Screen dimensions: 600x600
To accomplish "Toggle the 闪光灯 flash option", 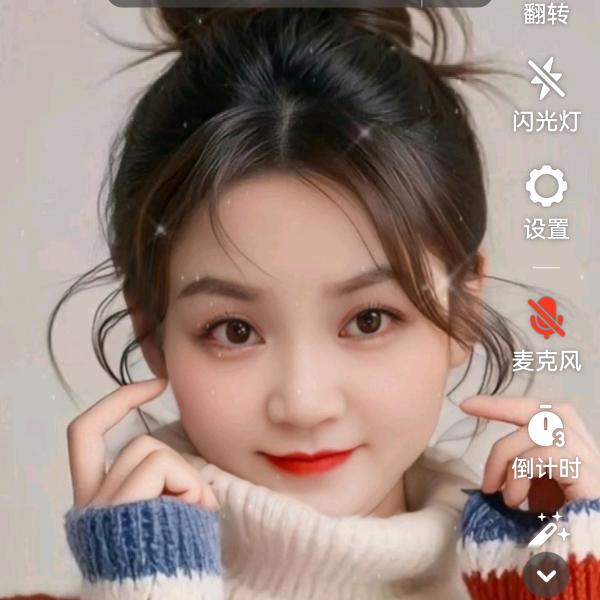I will [546, 78].
